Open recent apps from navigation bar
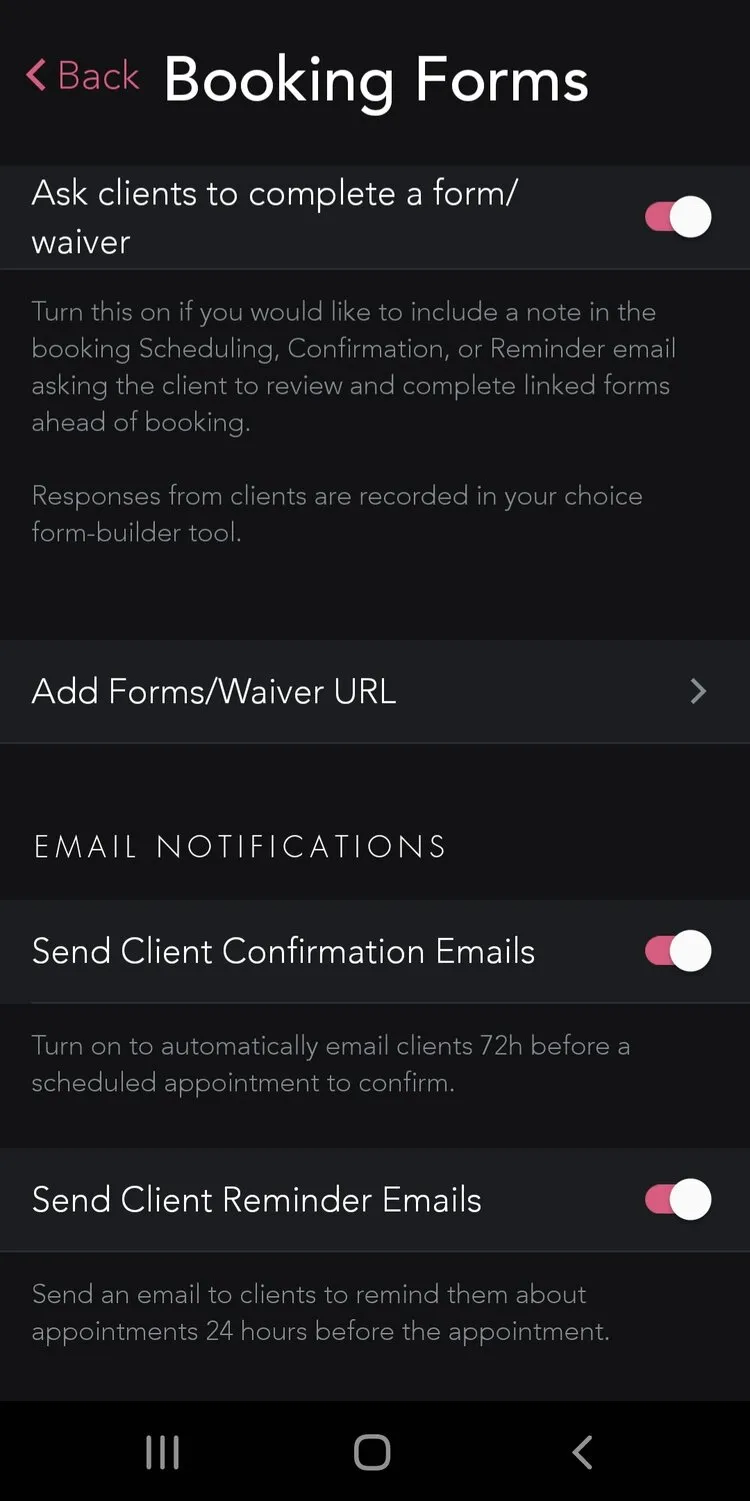 (x=162, y=1452)
